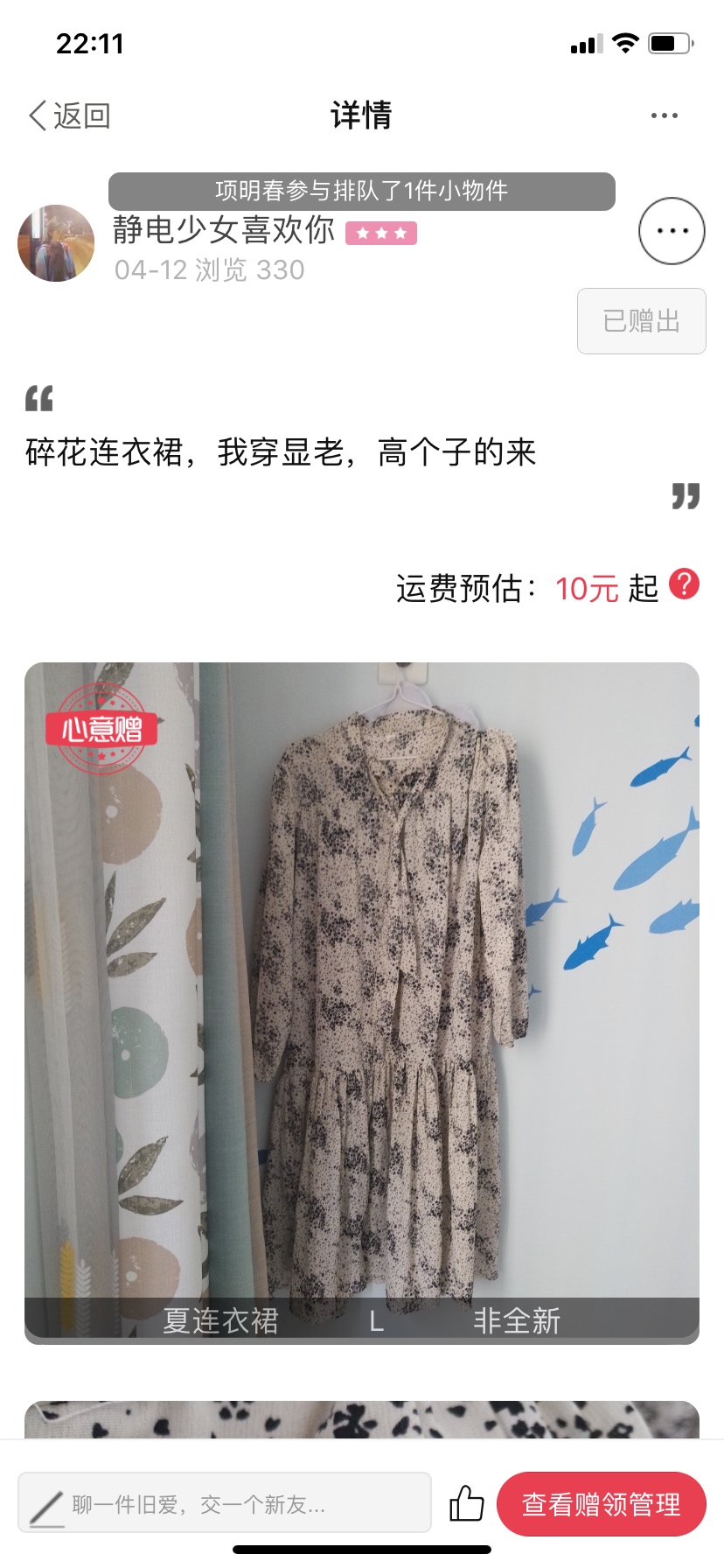
Task: Open the shipping estimate help question mark
Action: (684, 584)
